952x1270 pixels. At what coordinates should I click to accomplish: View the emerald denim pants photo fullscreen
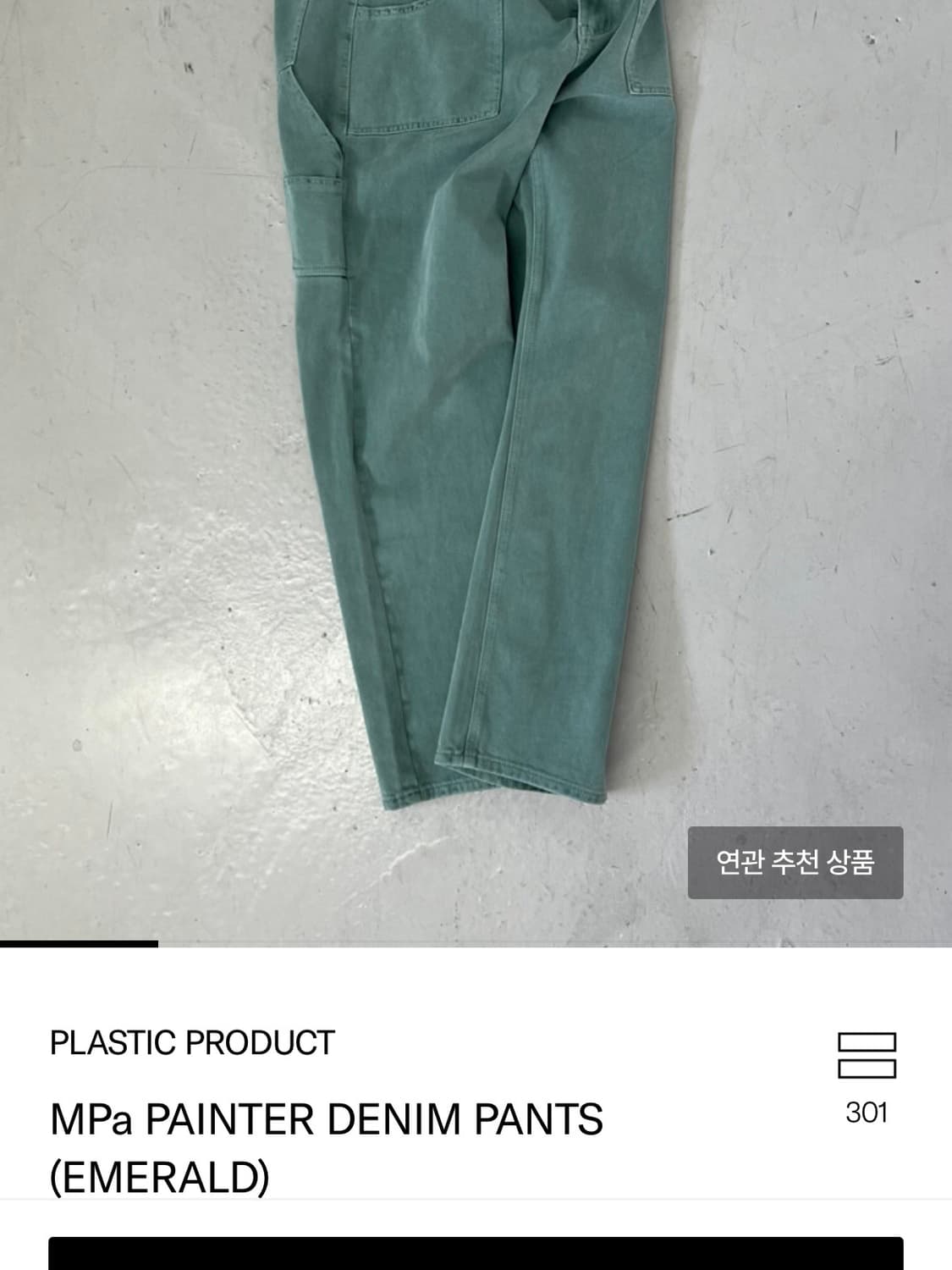pyautogui.click(x=423, y=423)
